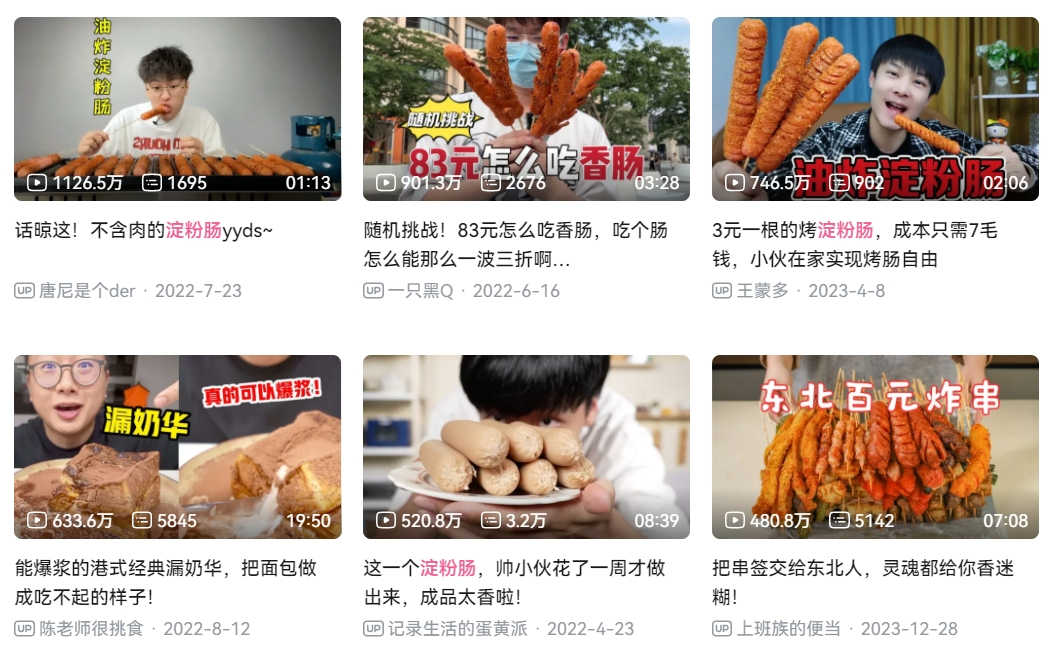1056x657 pixels.
Task: Open the title 把串签交给东北人 video link
Action: [862, 569]
